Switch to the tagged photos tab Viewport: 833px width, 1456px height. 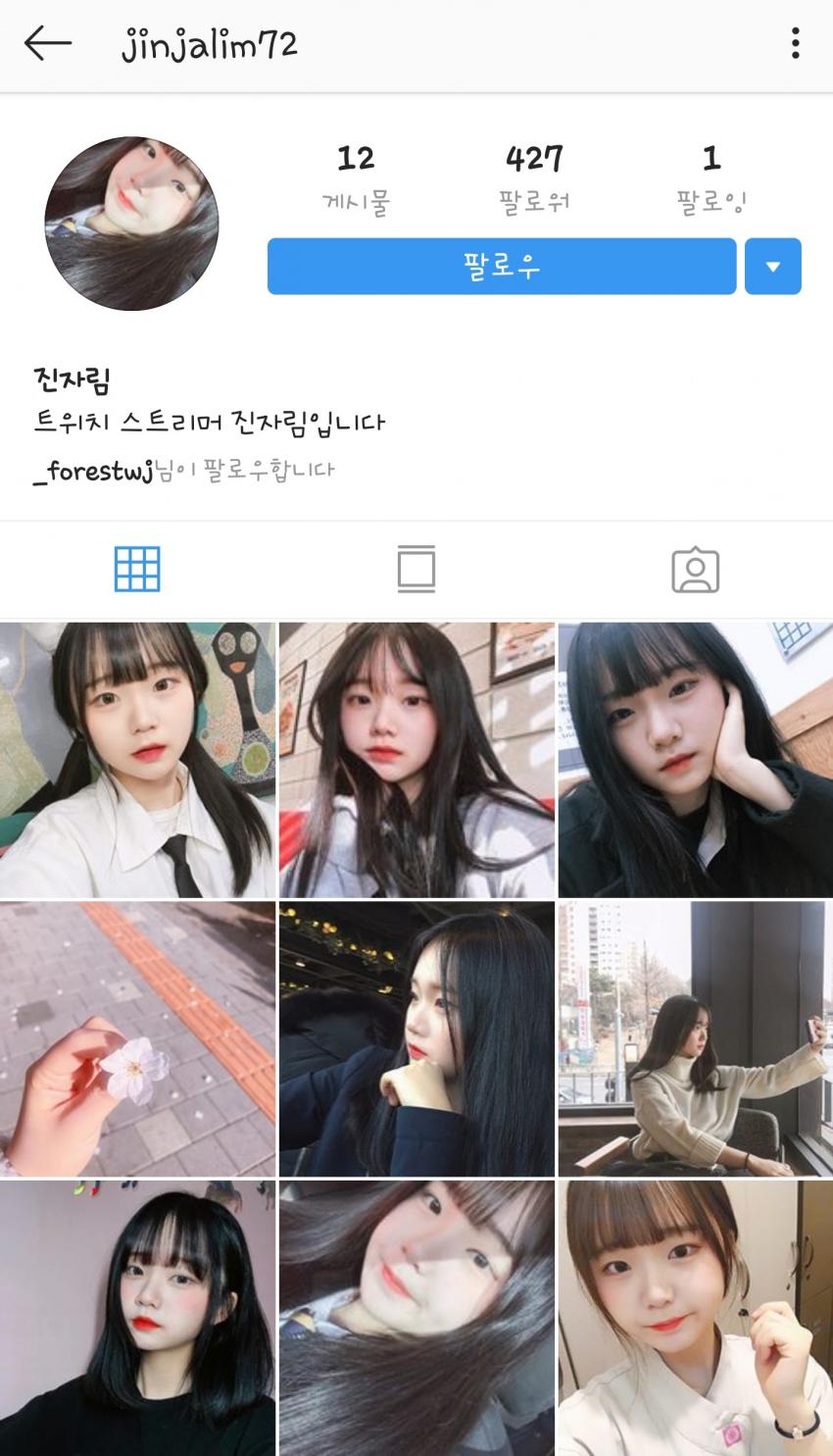[x=696, y=570]
